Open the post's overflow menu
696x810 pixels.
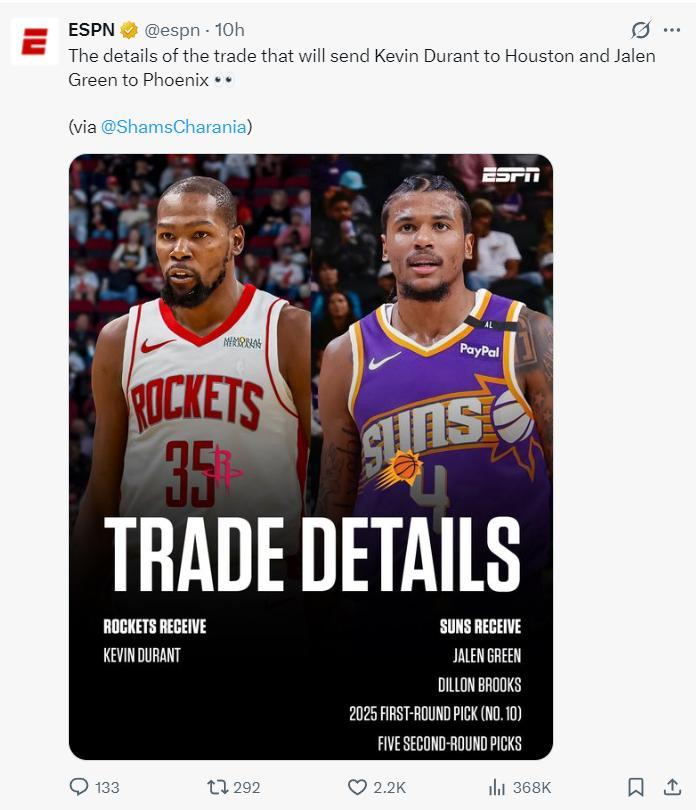[x=672, y=30]
